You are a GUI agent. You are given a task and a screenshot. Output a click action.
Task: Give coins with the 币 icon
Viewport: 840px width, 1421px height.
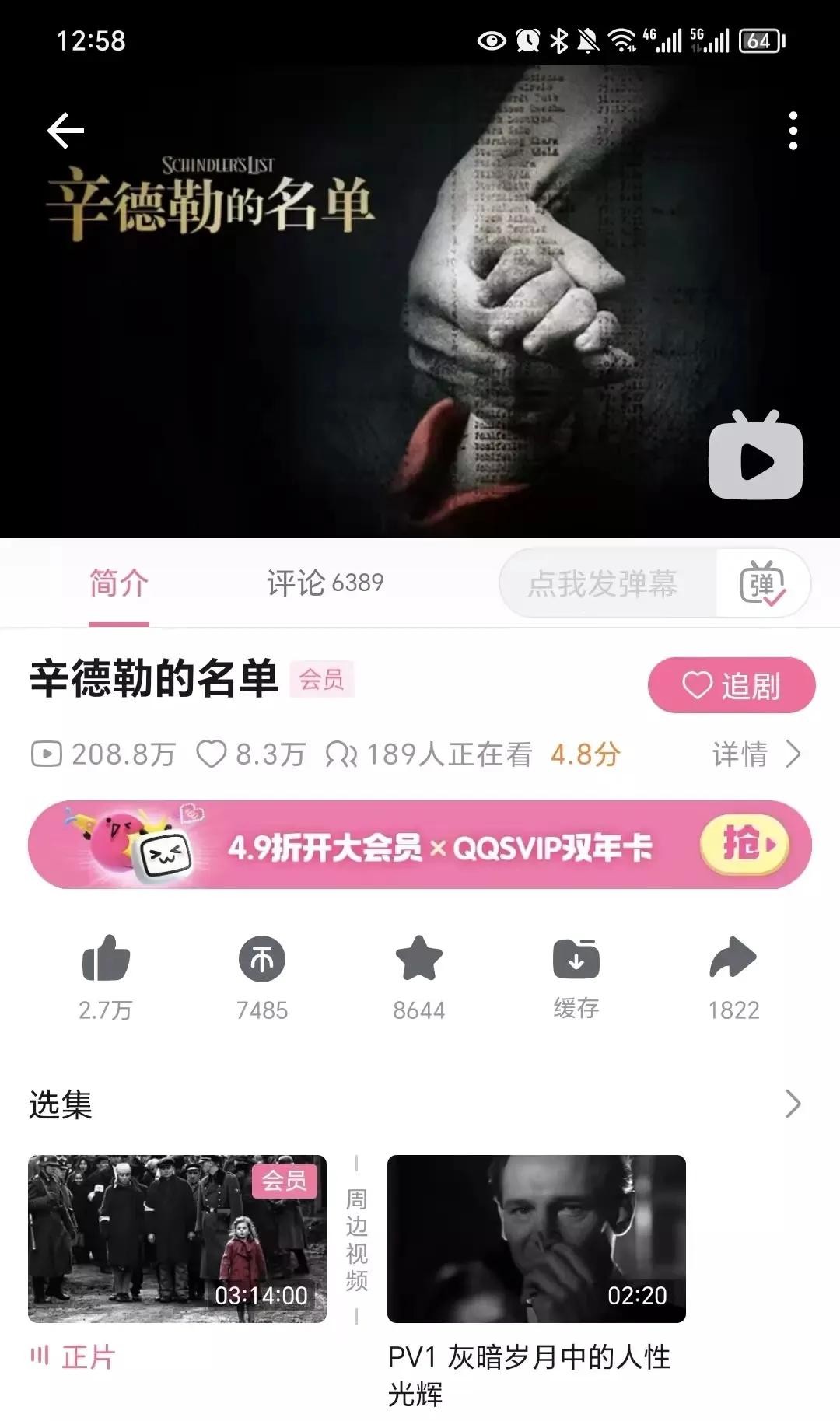click(262, 959)
